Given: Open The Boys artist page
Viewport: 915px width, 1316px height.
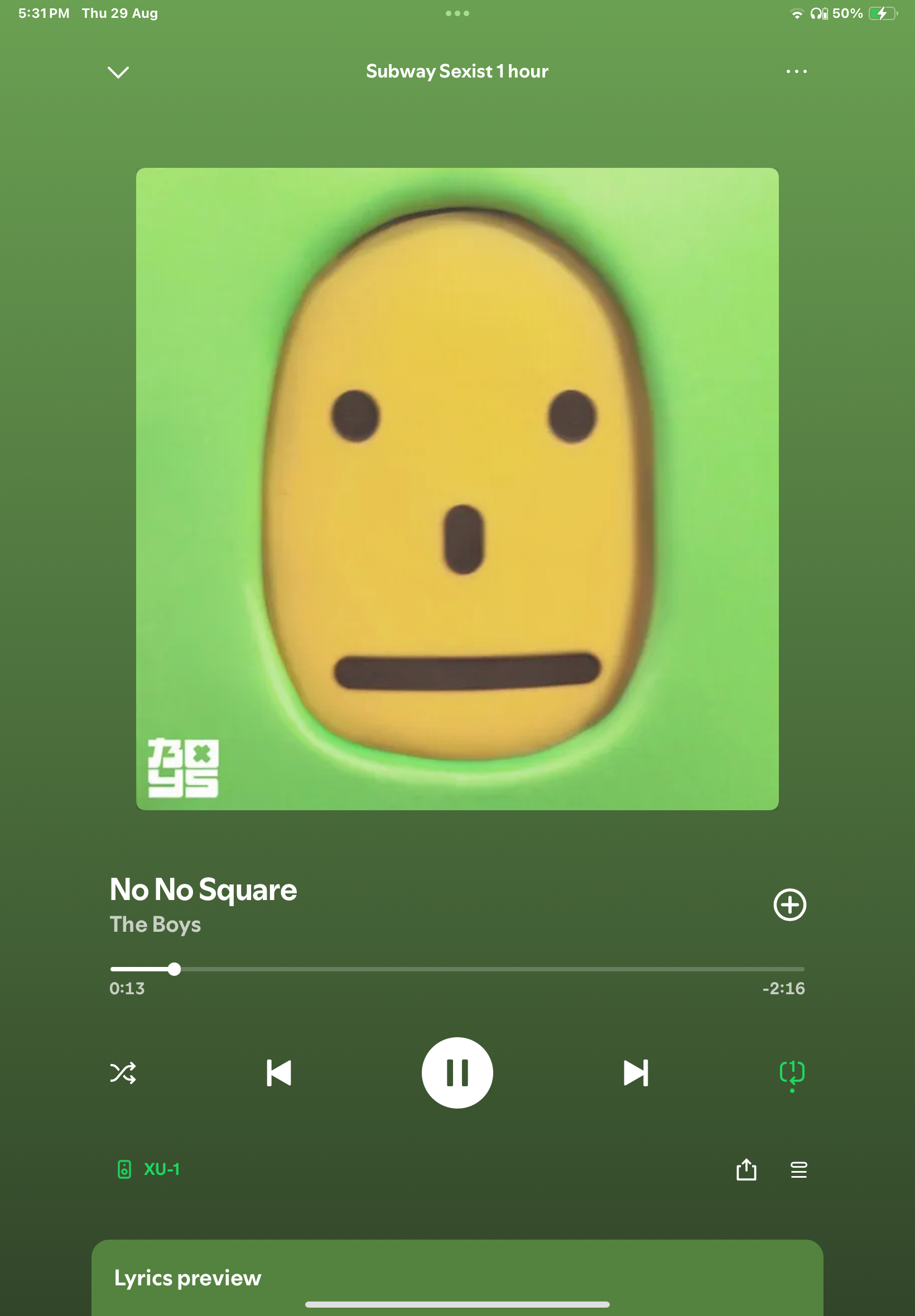Looking at the screenshot, I should pyautogui.click(x=155, y=924).
